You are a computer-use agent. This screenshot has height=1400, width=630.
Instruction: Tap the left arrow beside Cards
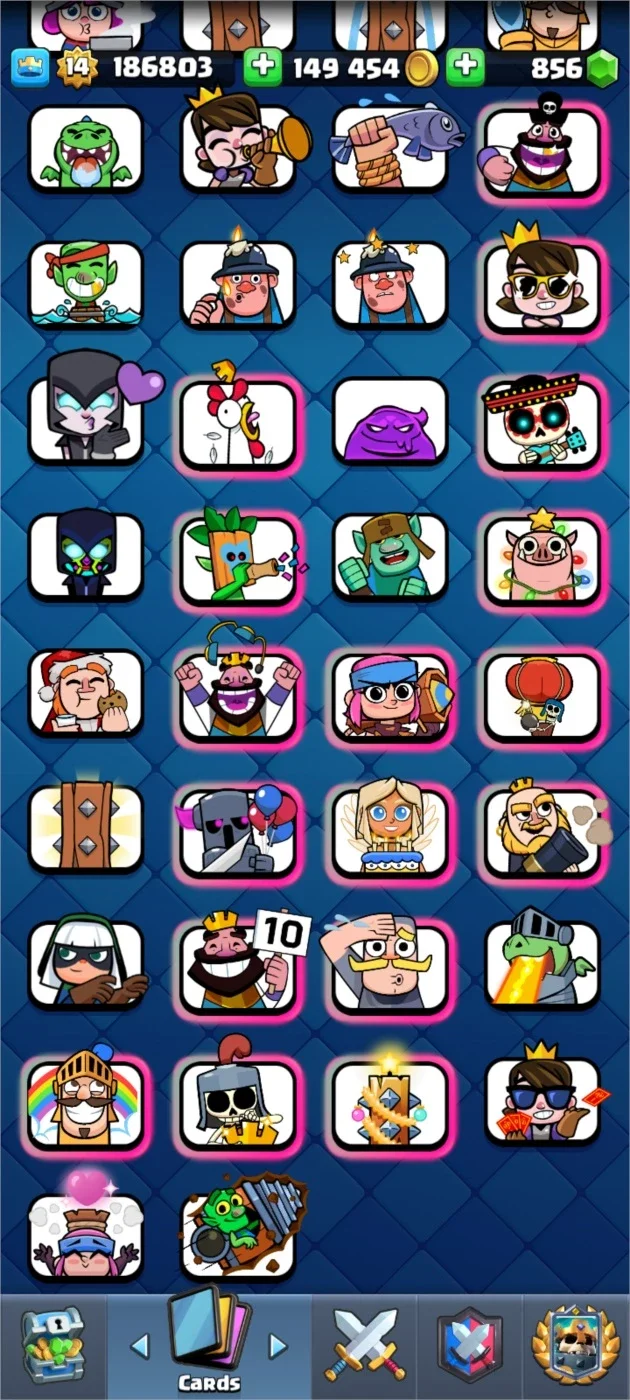pyautogui.click(x=140, y=1346)
